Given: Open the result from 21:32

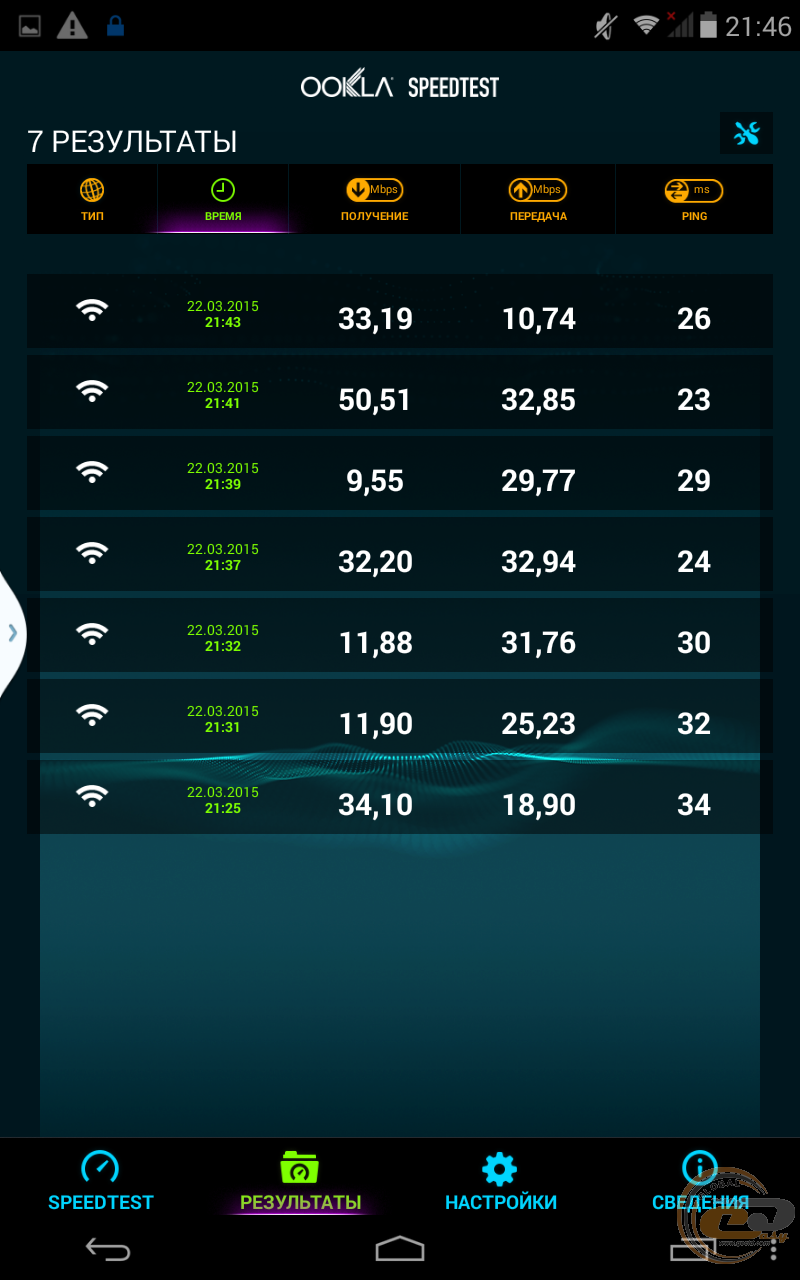Looking at the screenshot, I should pos(400,636).
